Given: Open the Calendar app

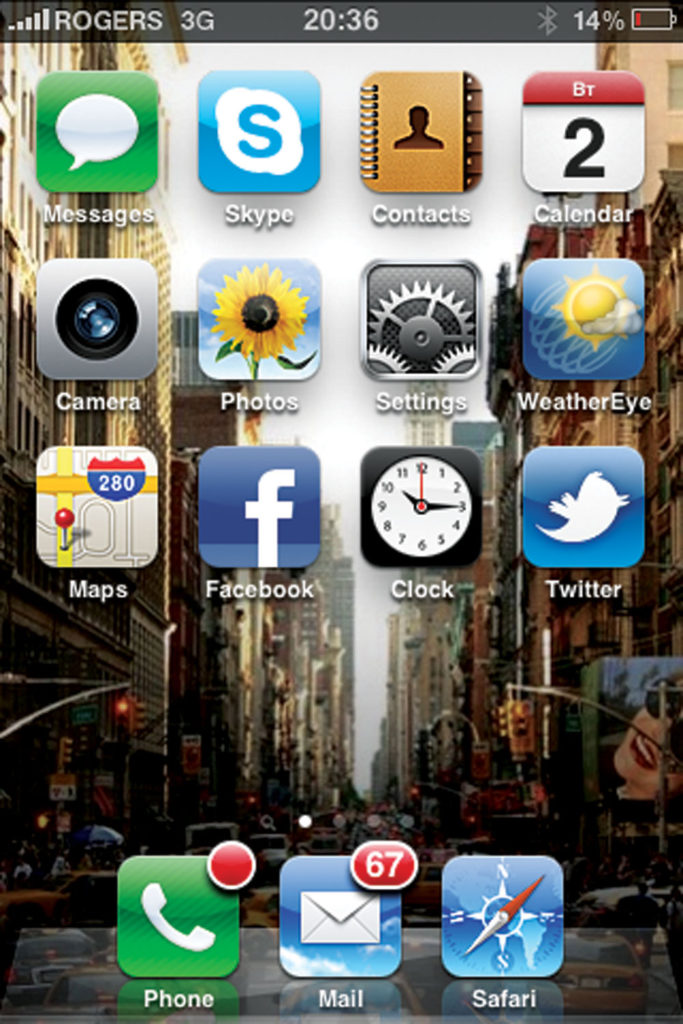Looking at the screenshot, I should pyautogui.click(x=583, y=132).
